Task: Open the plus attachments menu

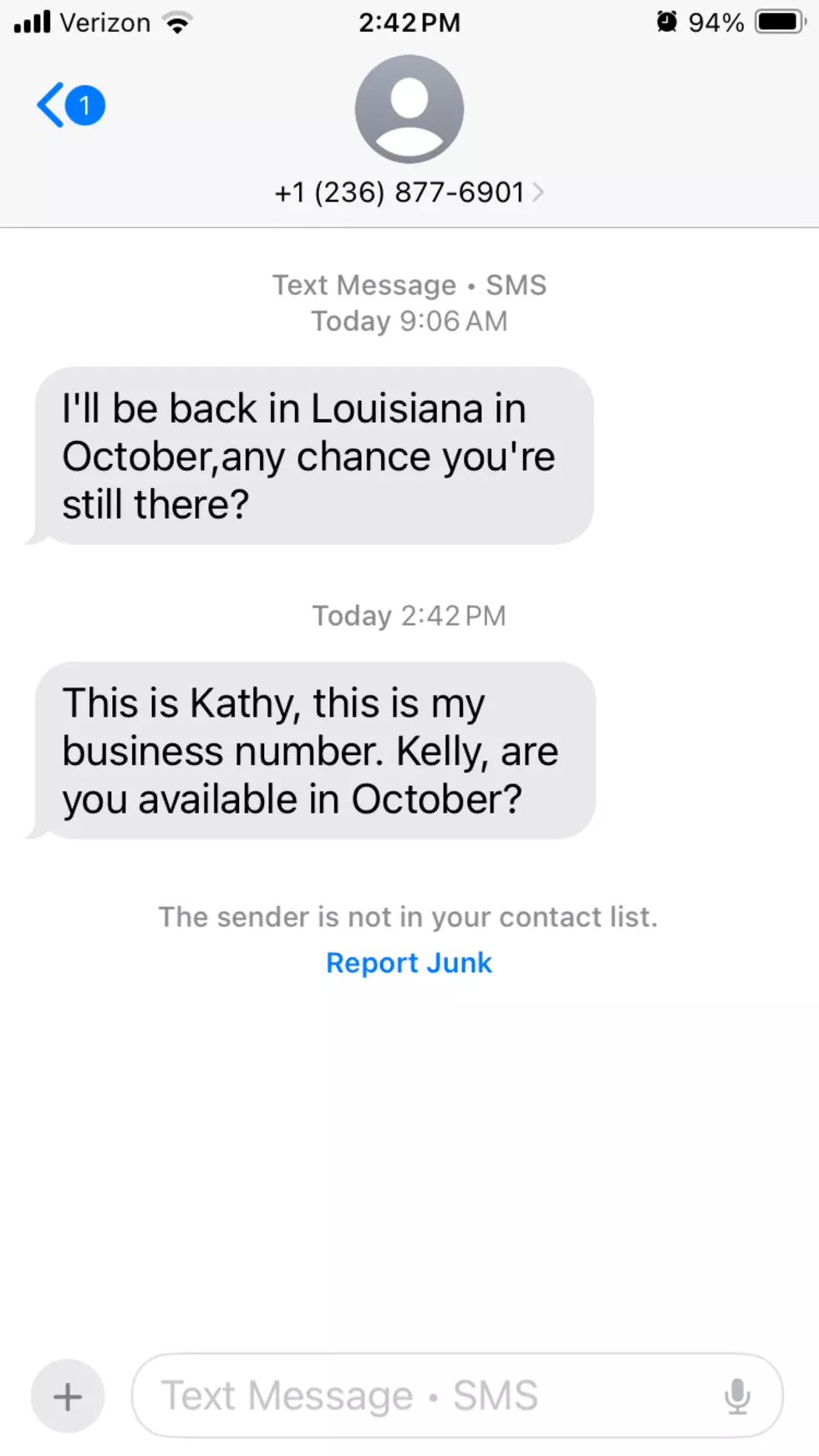Action: (68, 1396)
